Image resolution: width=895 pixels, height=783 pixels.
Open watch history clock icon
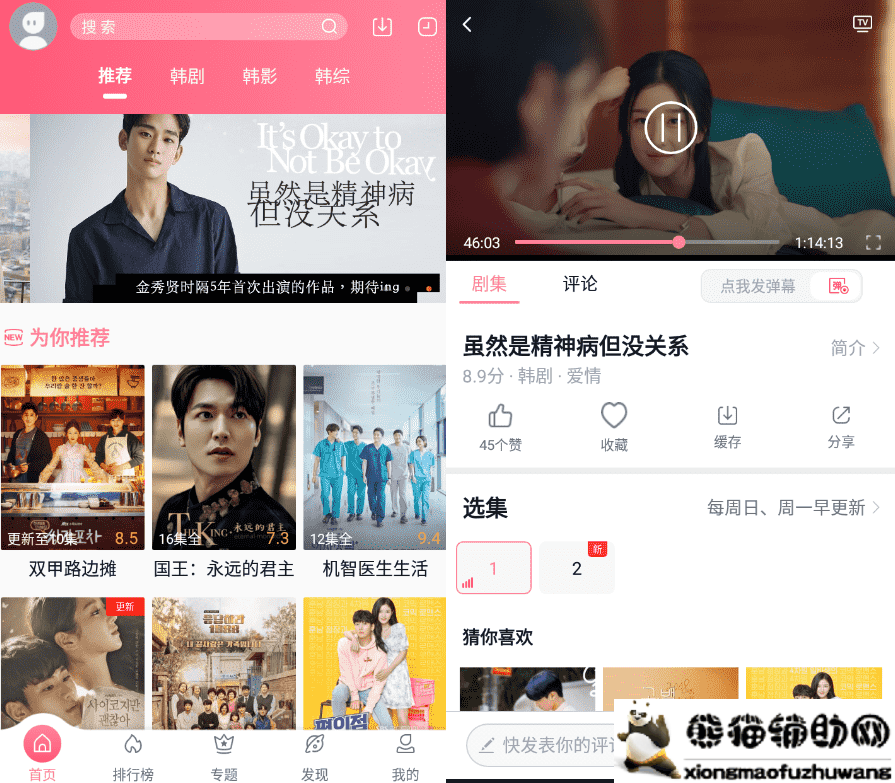[x=427, y=27]
